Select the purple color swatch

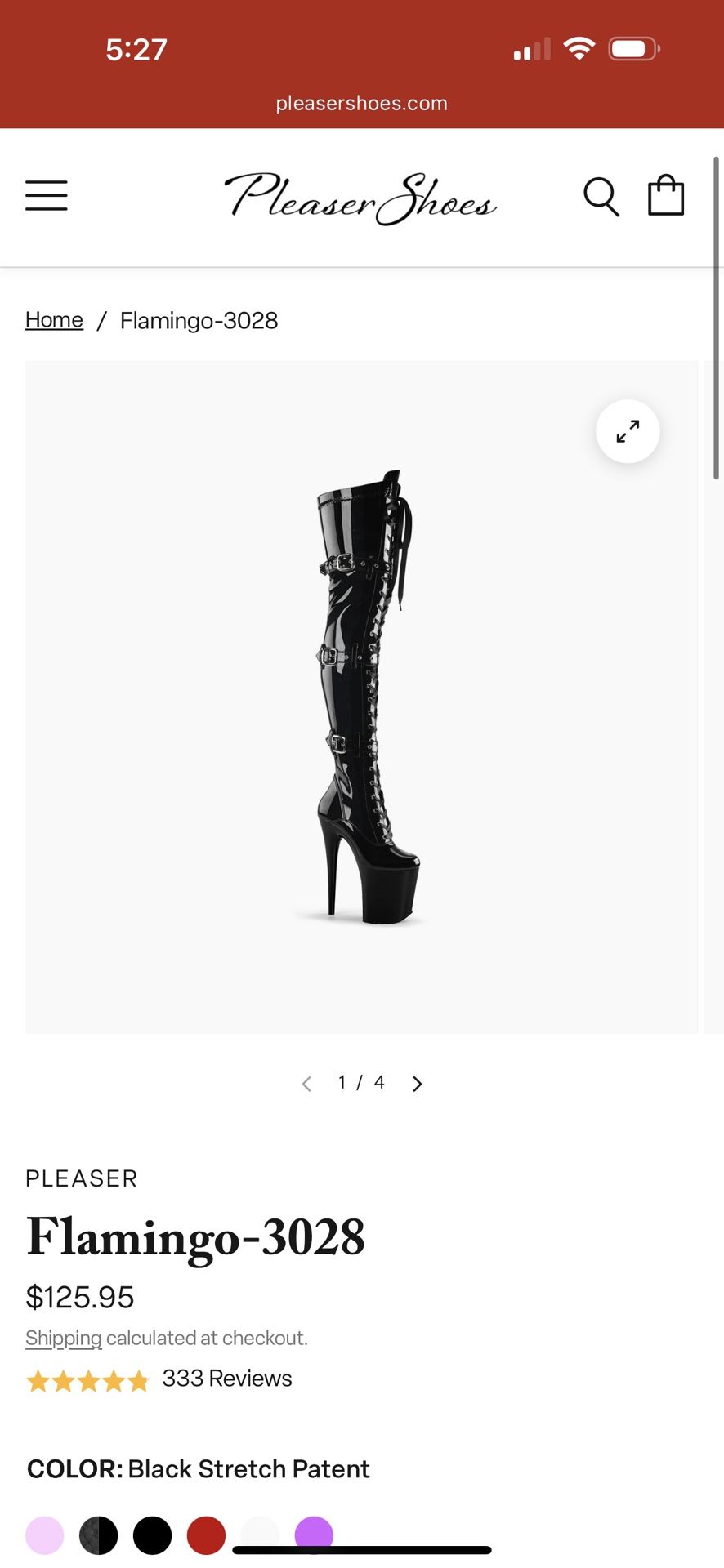pos(314,1530)
